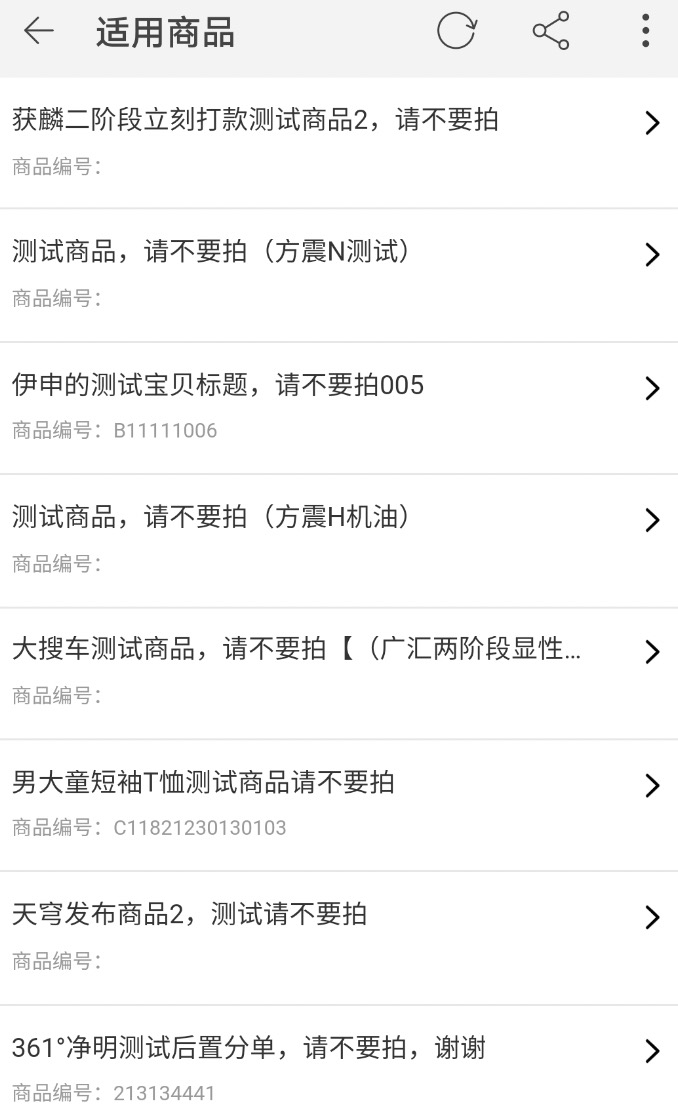Open 361°净明测试后置分单 product
The height and width of the screenshot is (1120, 678).
click(339, 1063)
